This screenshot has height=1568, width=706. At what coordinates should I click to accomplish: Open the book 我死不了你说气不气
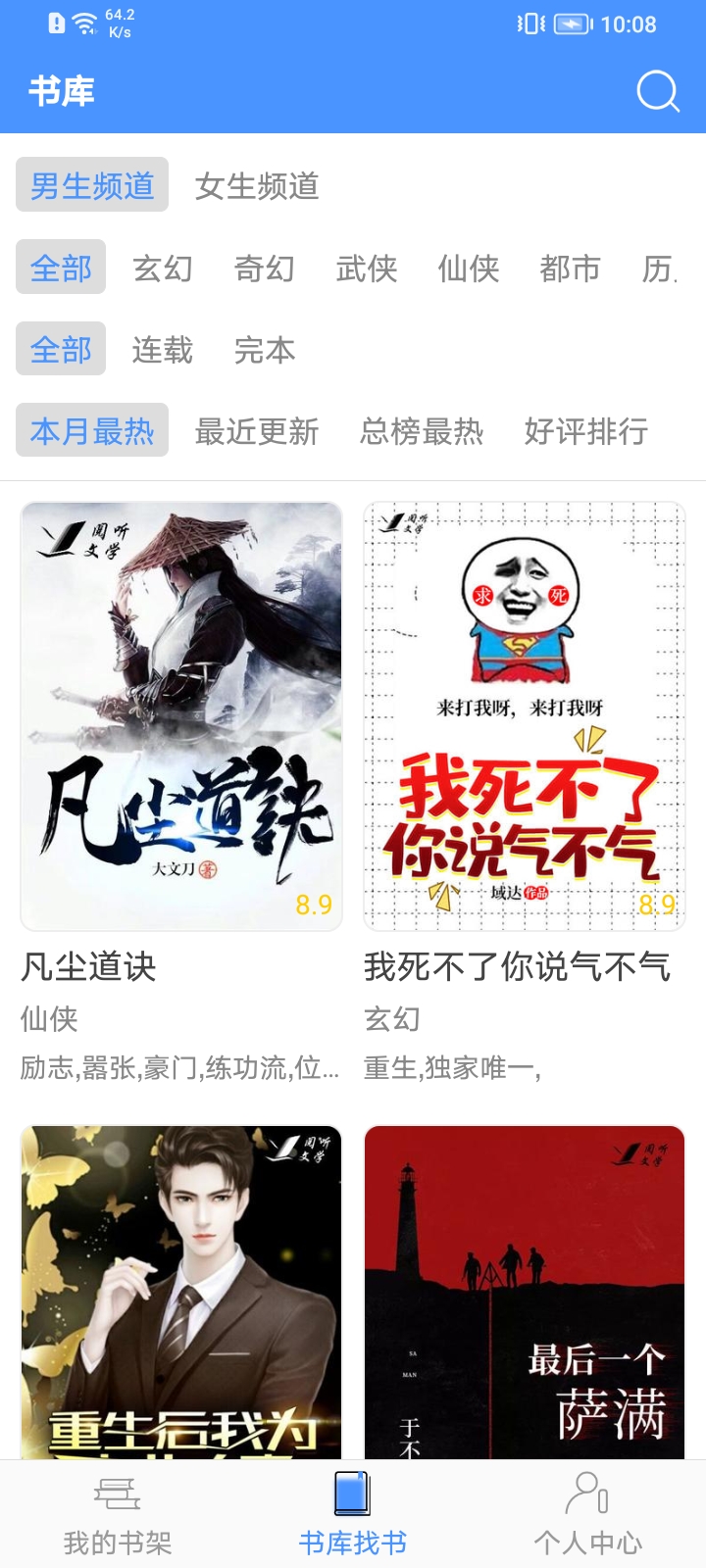(x=525, y=716)
